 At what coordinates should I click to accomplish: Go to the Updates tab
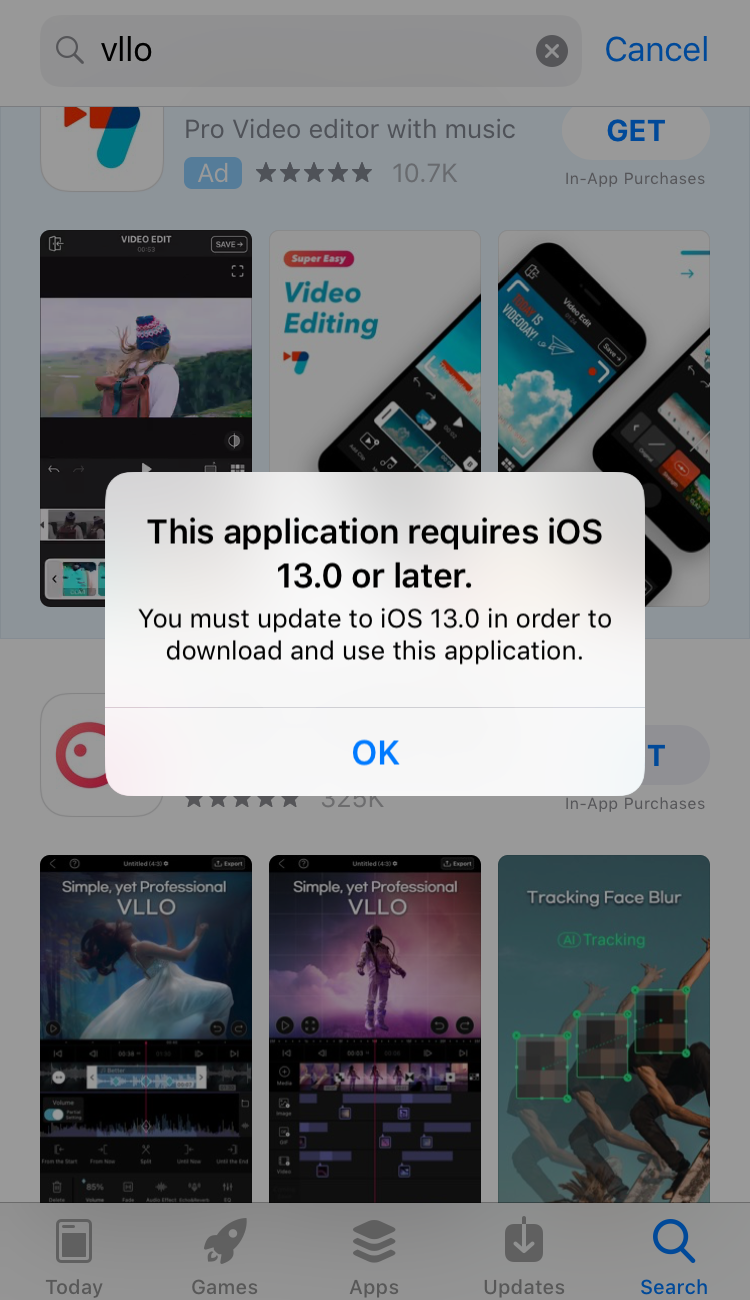point(524,1256)
